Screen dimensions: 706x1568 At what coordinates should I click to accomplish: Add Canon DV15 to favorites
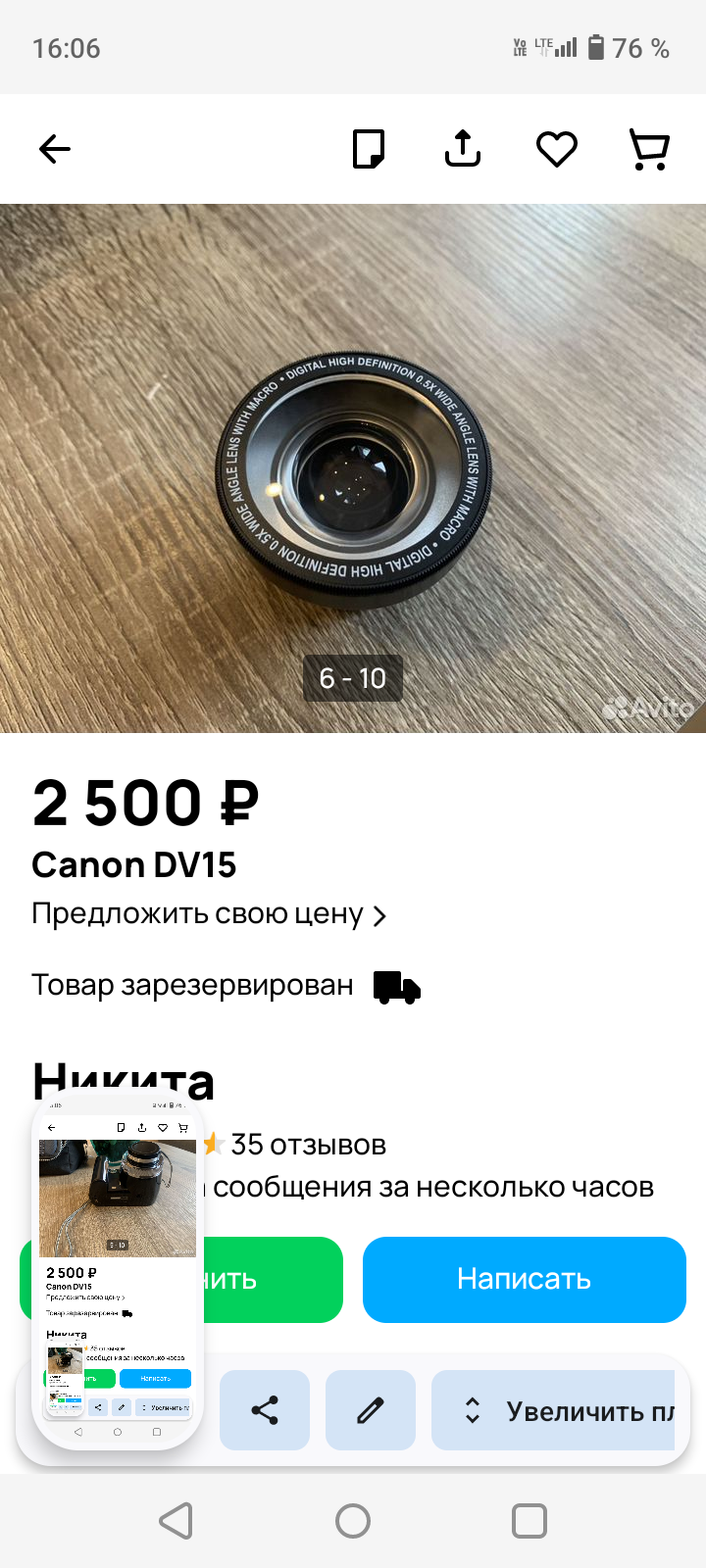(x=556, y=149)
